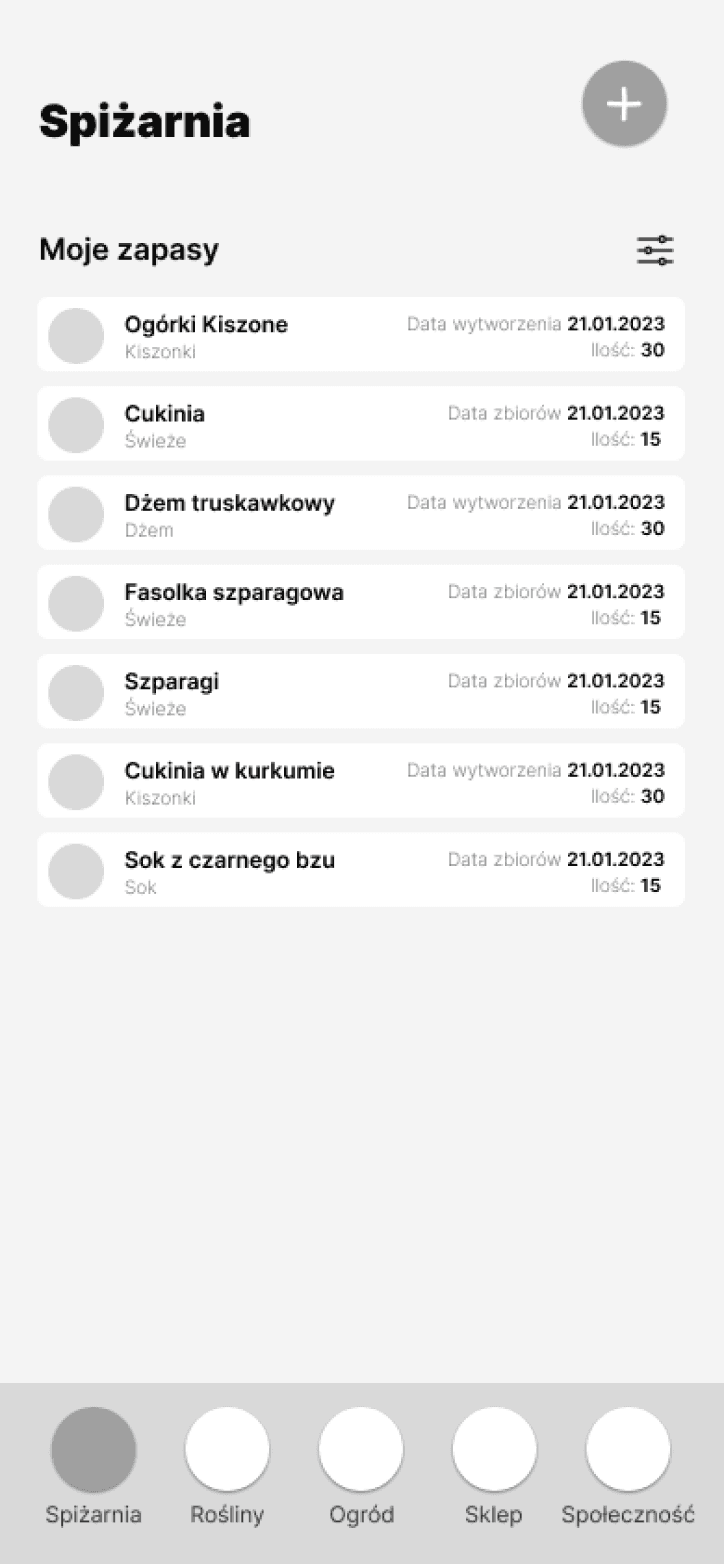Open the Sklep tab
Screen dimensions: 724x1564
pyautogui.click(x=494, y=1467)
